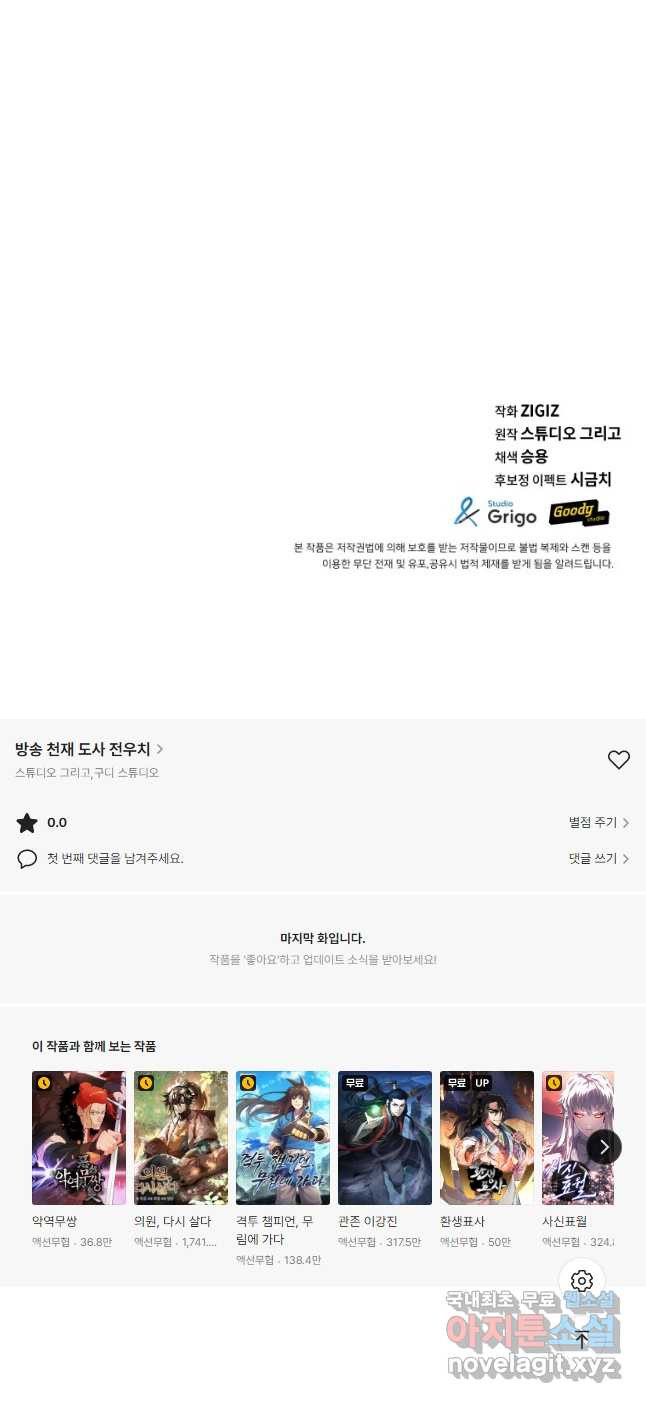The height and width of the screenshot is (1403, 646).
Task: Open the 환생표사 recommendation
Action: pyautogui.click(x=487, y=1138)
